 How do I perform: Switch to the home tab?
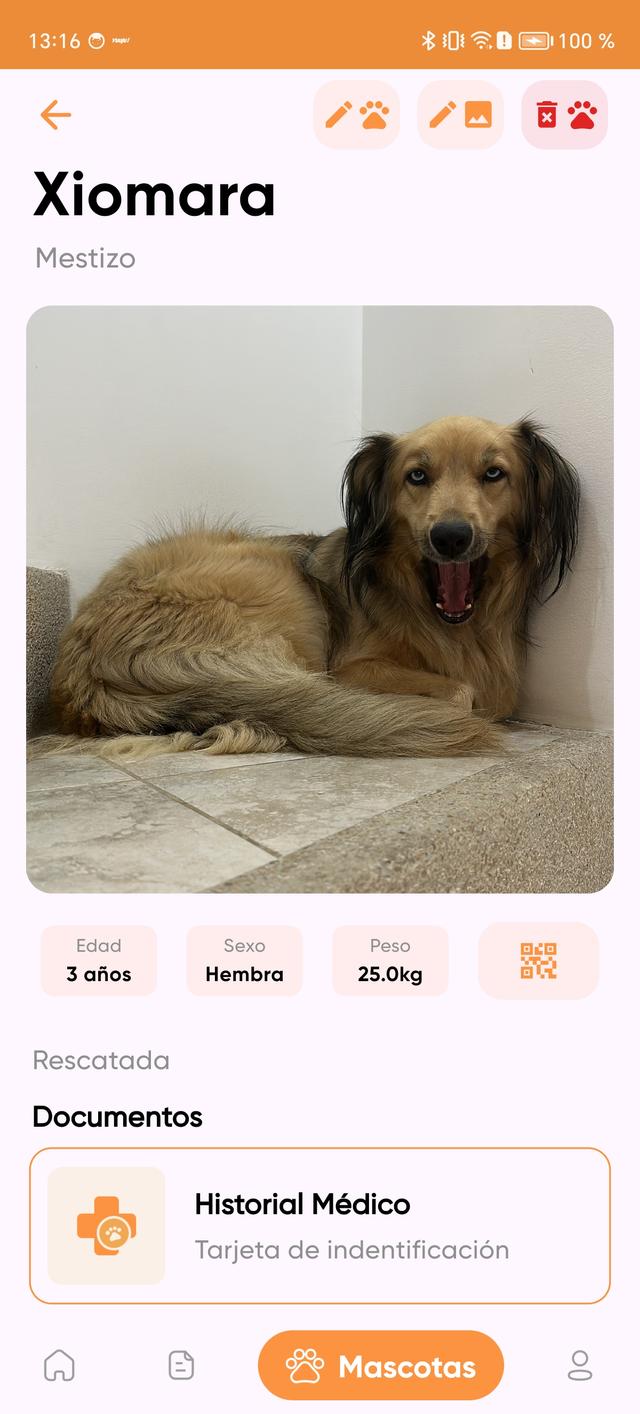coord(60,1365)
